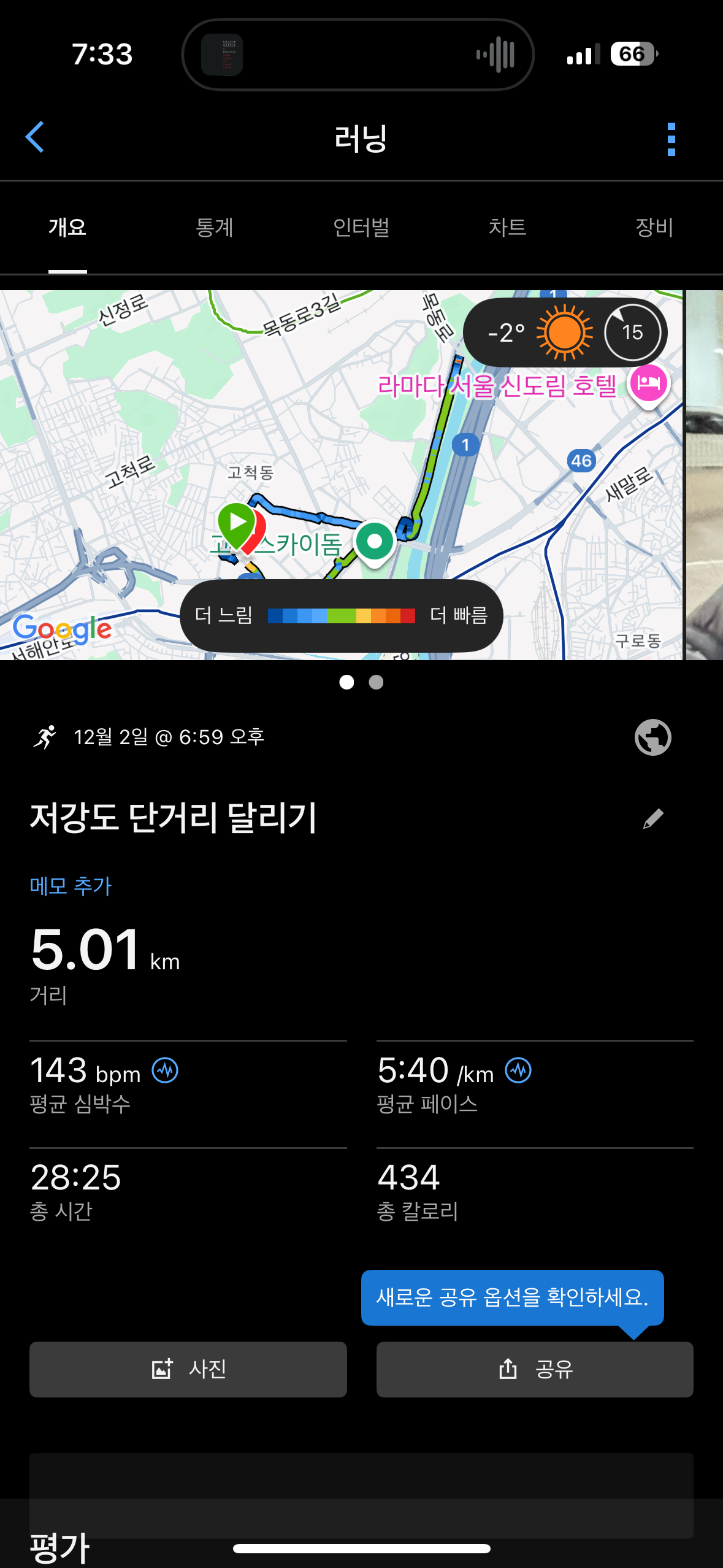Select the second map carousel dot
This screenshot has width=723, height=1568.
375,682
